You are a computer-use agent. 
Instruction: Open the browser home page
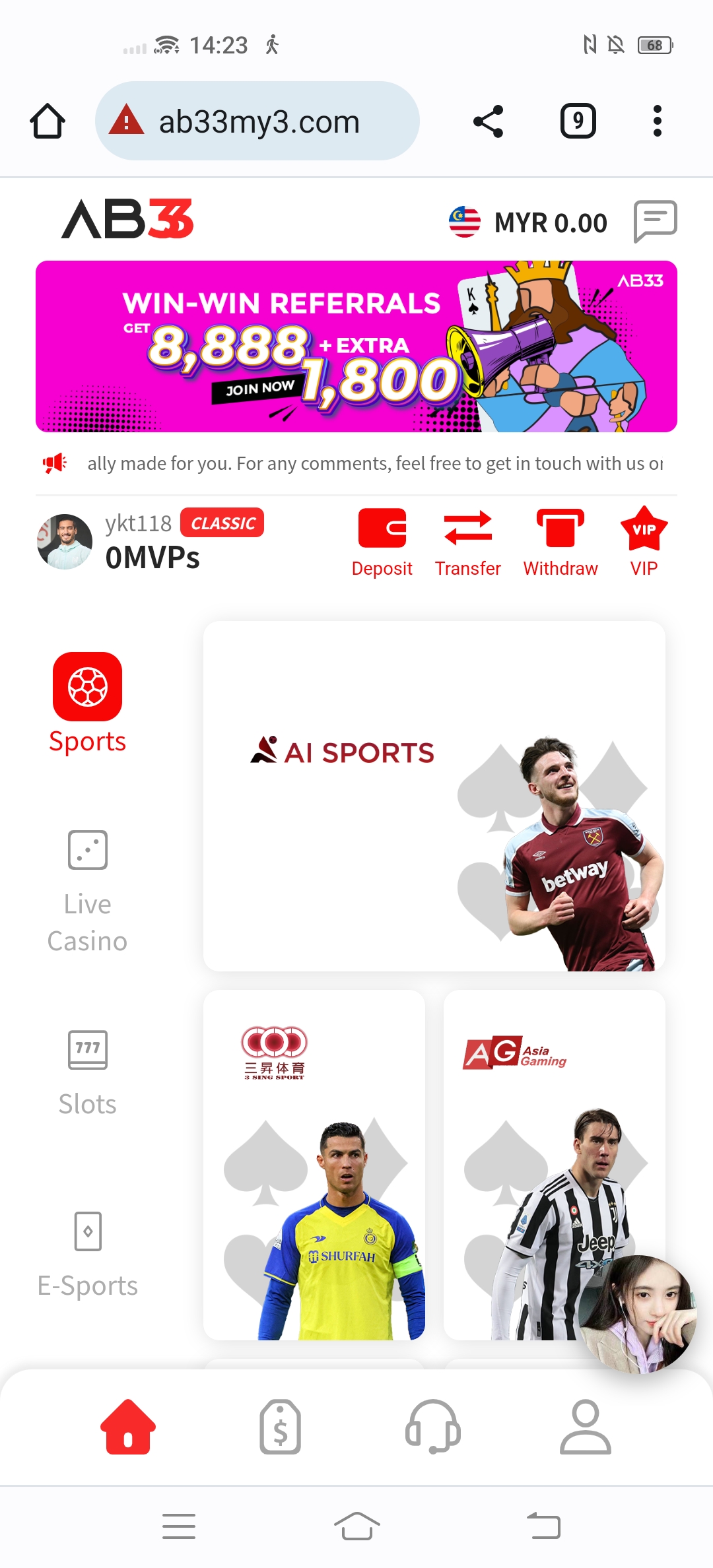[x=48, y=121]
